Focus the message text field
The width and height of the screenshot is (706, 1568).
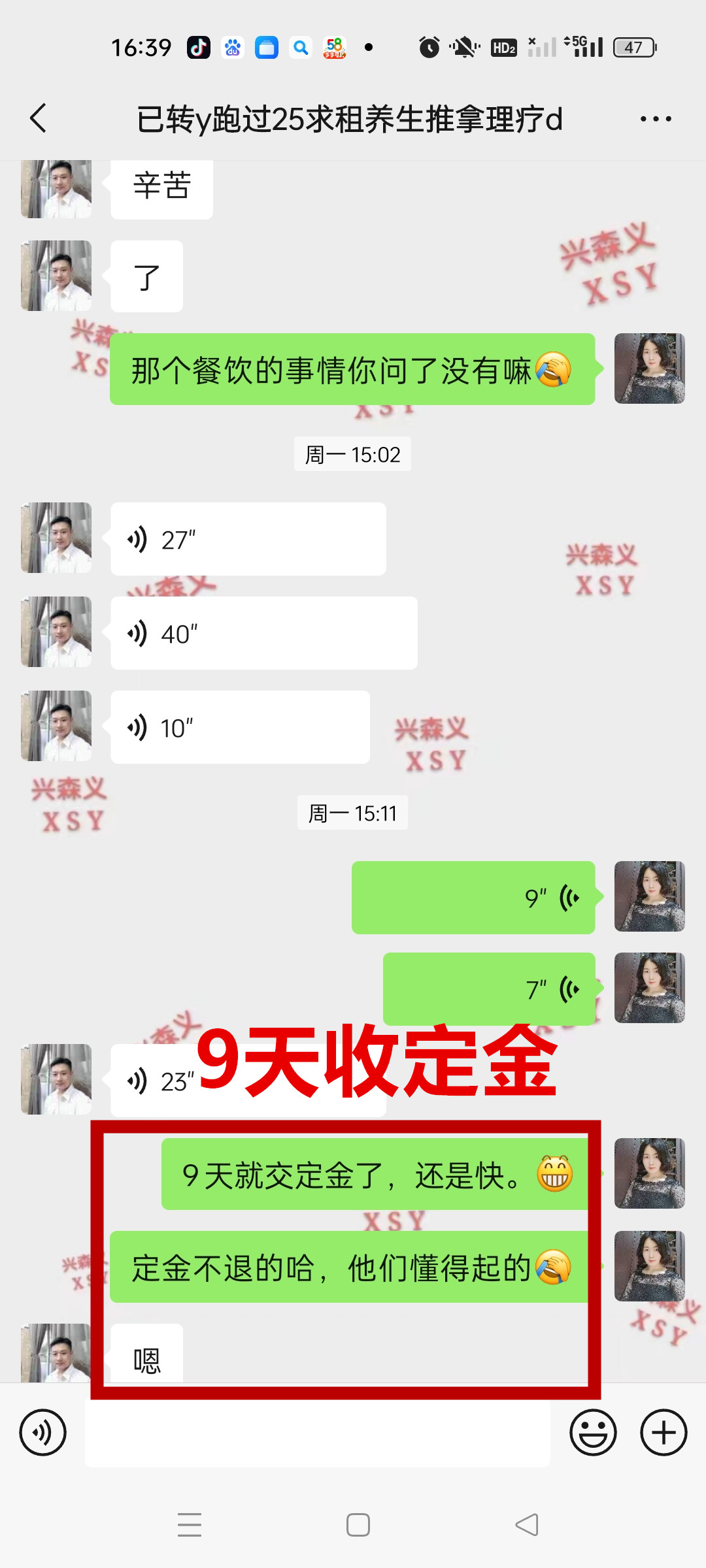pos(317,1433)
